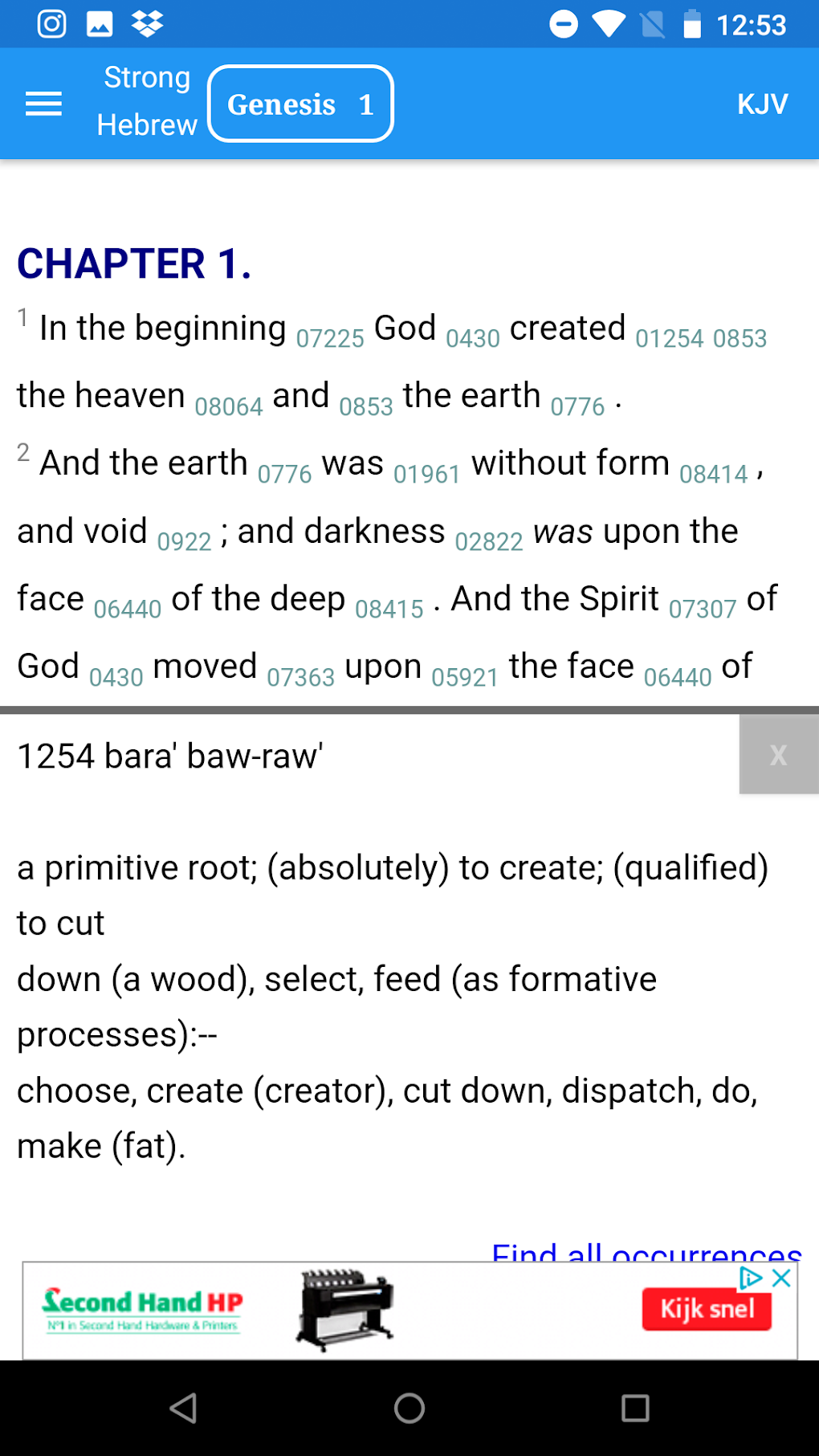Open Strong's number 08414 after "without form"
This screenshot has height=1456, width=819.
coord(713,474)
